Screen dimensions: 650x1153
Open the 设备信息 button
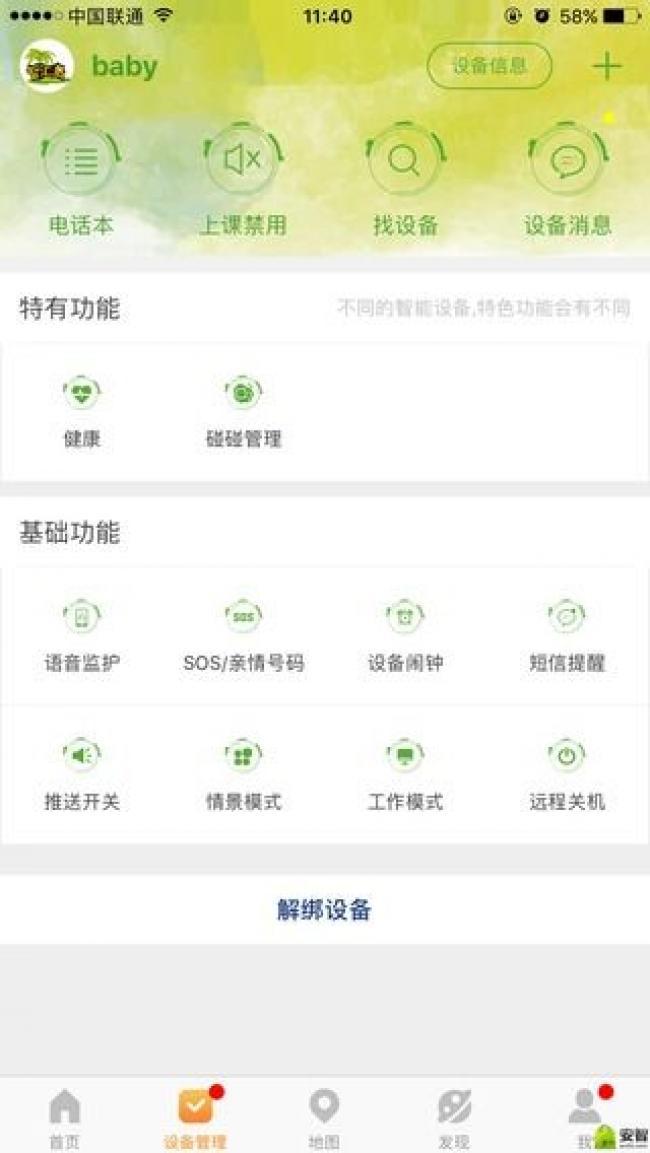click(489, 67)
